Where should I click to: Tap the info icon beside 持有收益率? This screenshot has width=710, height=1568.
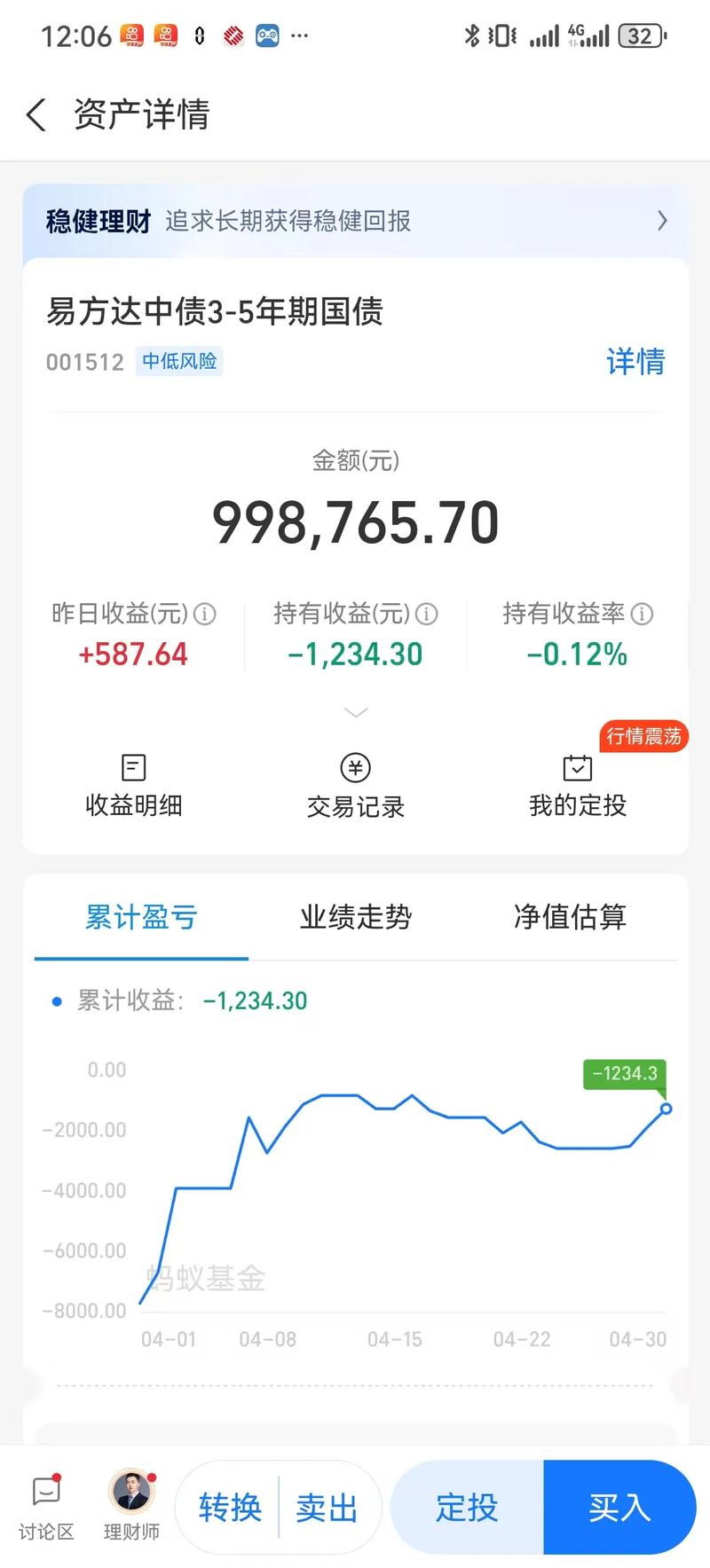coord(643,614)
